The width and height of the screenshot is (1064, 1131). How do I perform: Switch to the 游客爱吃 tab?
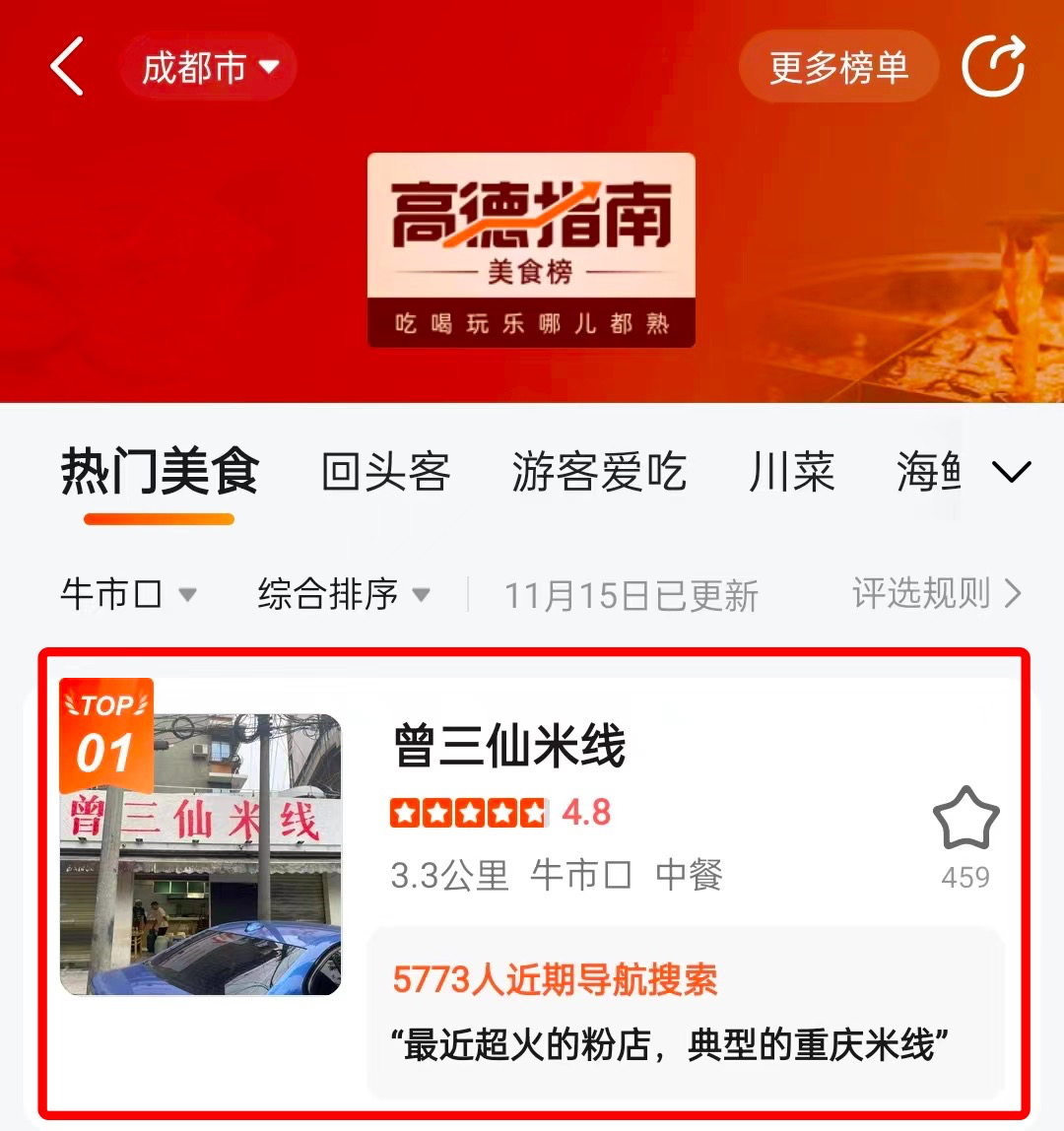tap(599, 473)
